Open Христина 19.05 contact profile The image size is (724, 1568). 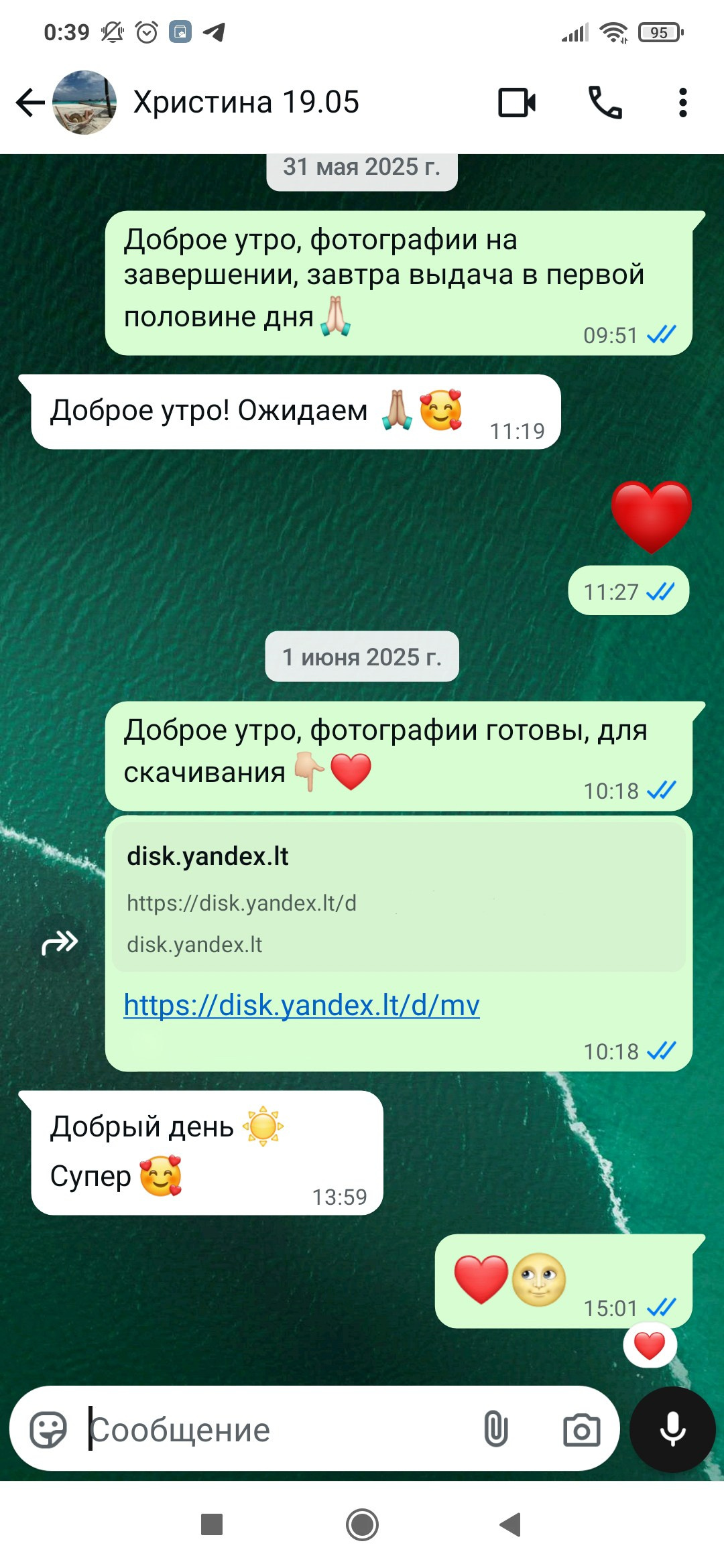pos(245,103)
